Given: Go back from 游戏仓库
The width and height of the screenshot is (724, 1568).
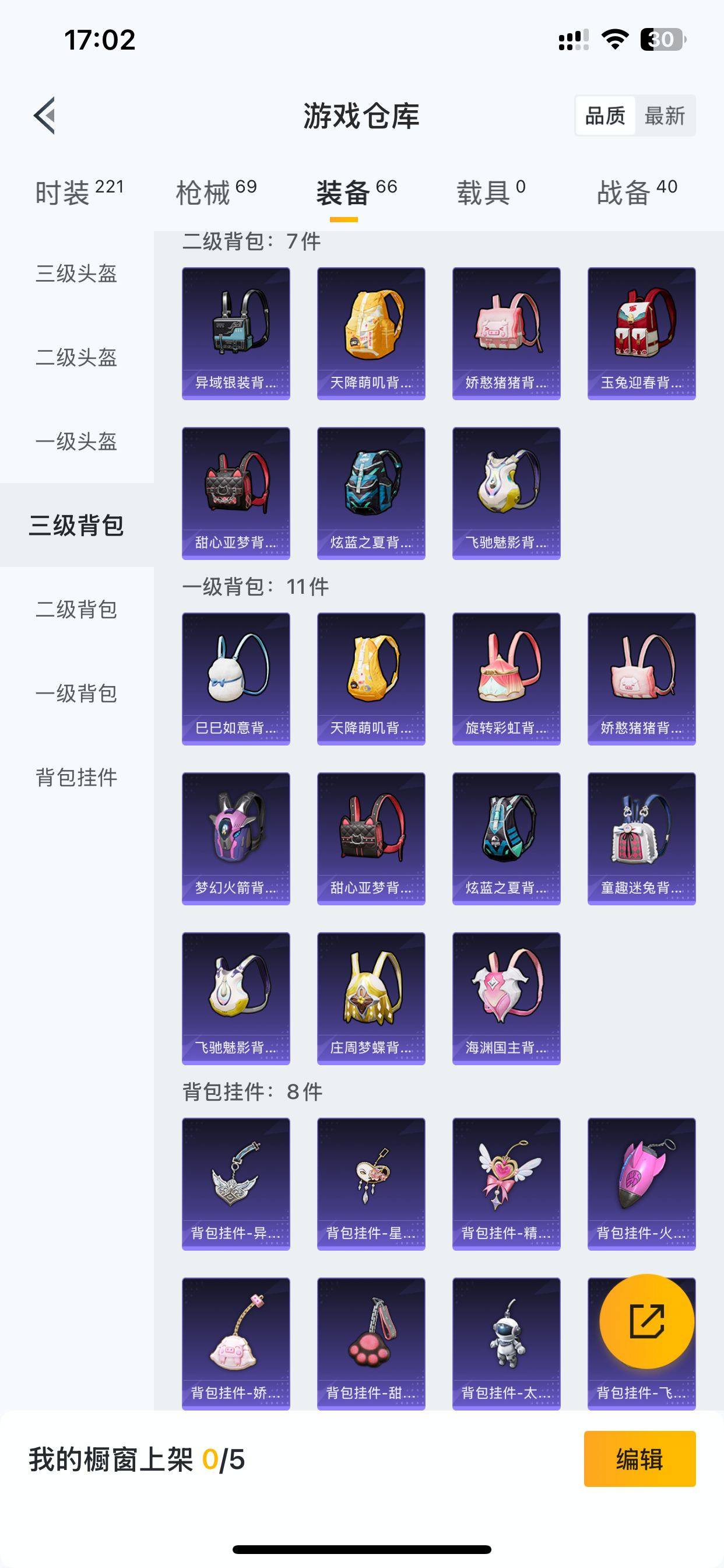Looking at the screenshot, I should tap(44, 115).
